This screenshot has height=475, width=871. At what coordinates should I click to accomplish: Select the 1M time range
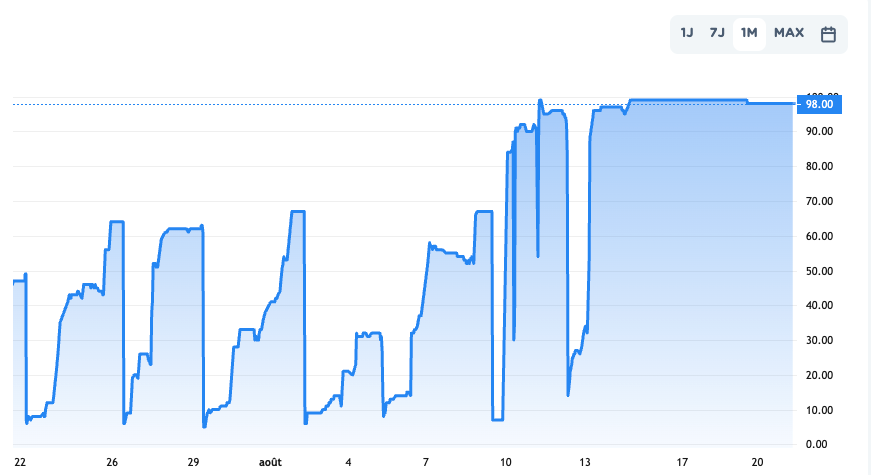click(749, 33)
